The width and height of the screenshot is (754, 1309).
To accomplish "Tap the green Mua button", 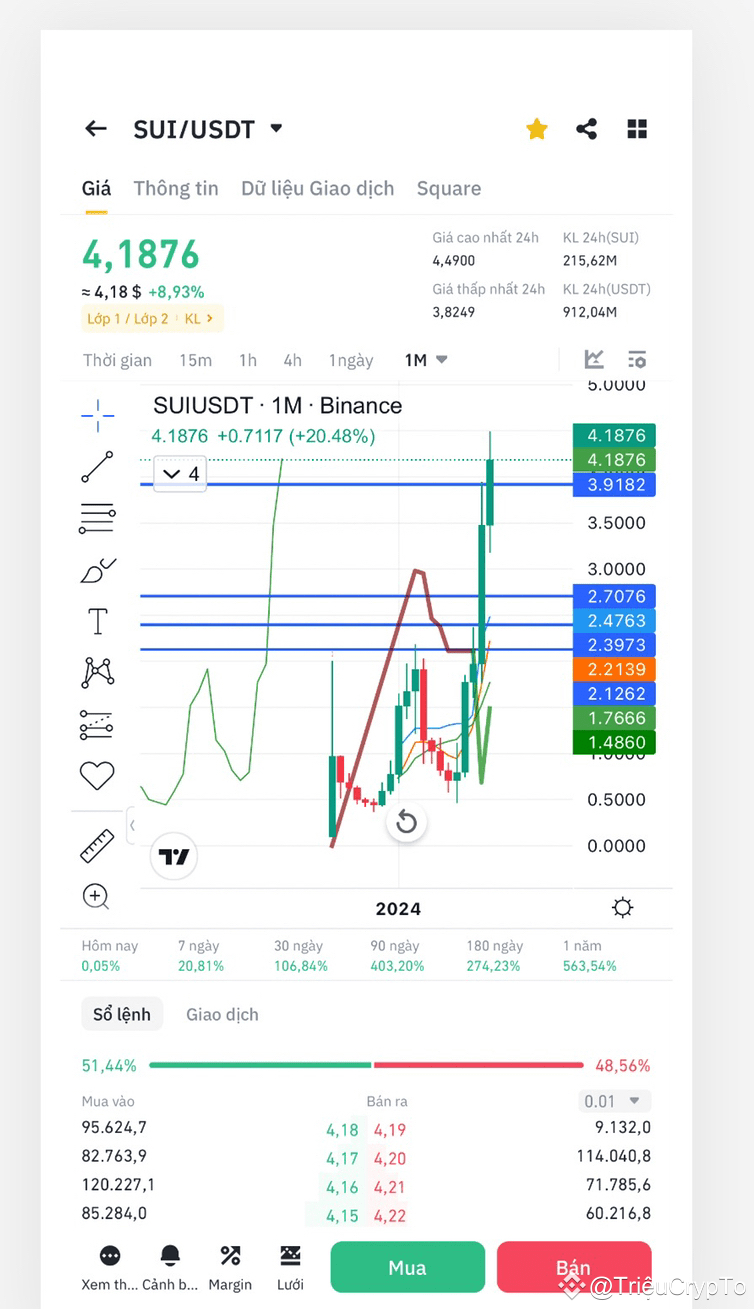I will (x=407, y=1268).
